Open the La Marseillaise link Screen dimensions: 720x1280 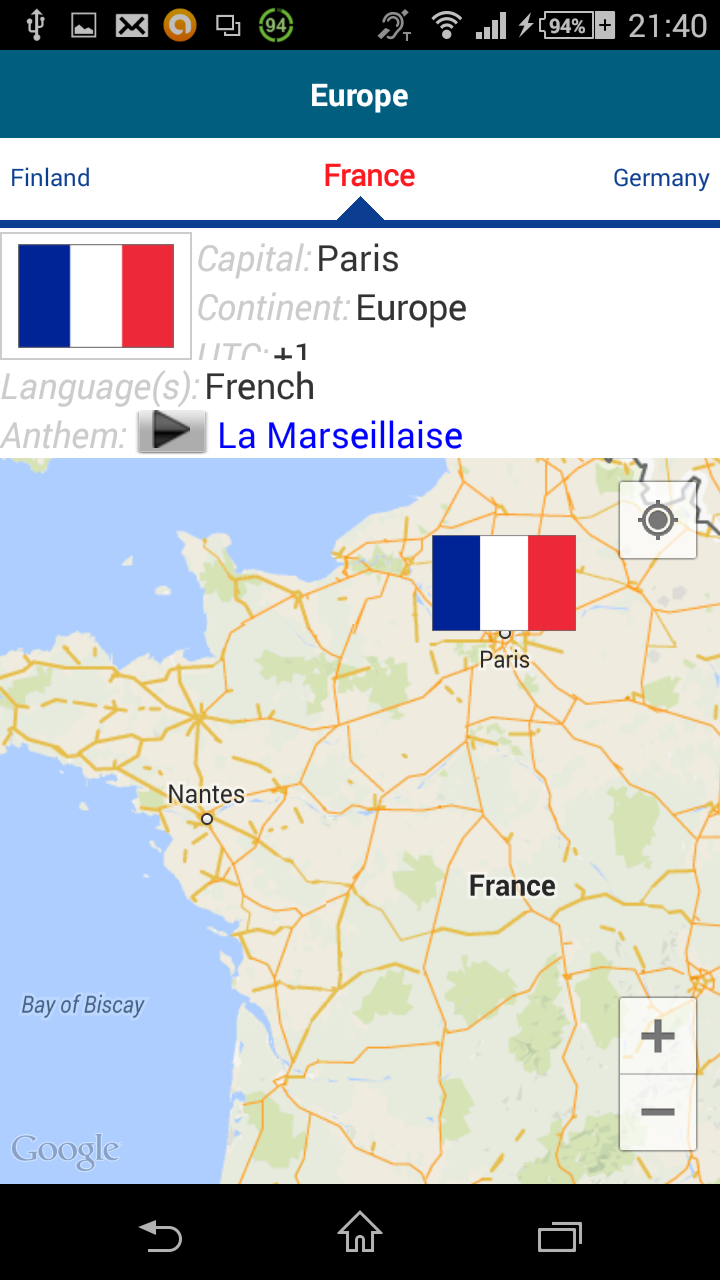click(340, 436)
